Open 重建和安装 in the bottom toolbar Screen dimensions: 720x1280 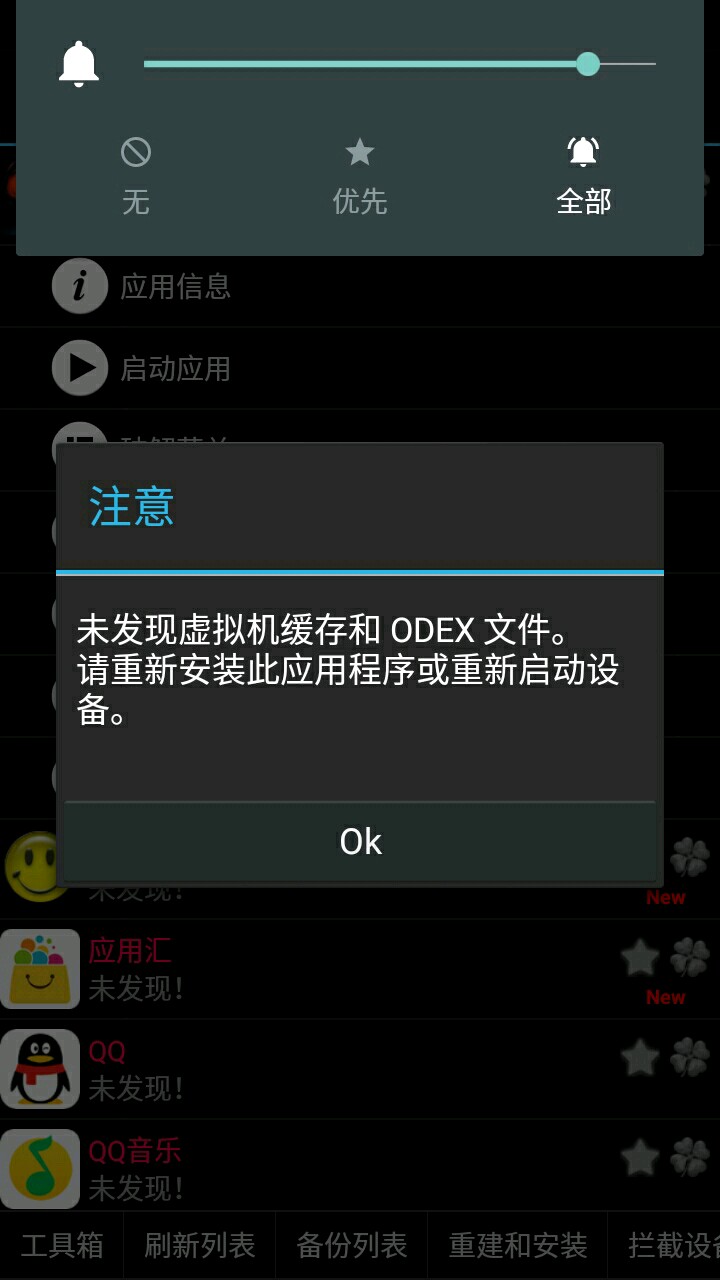coord(517,1245)
